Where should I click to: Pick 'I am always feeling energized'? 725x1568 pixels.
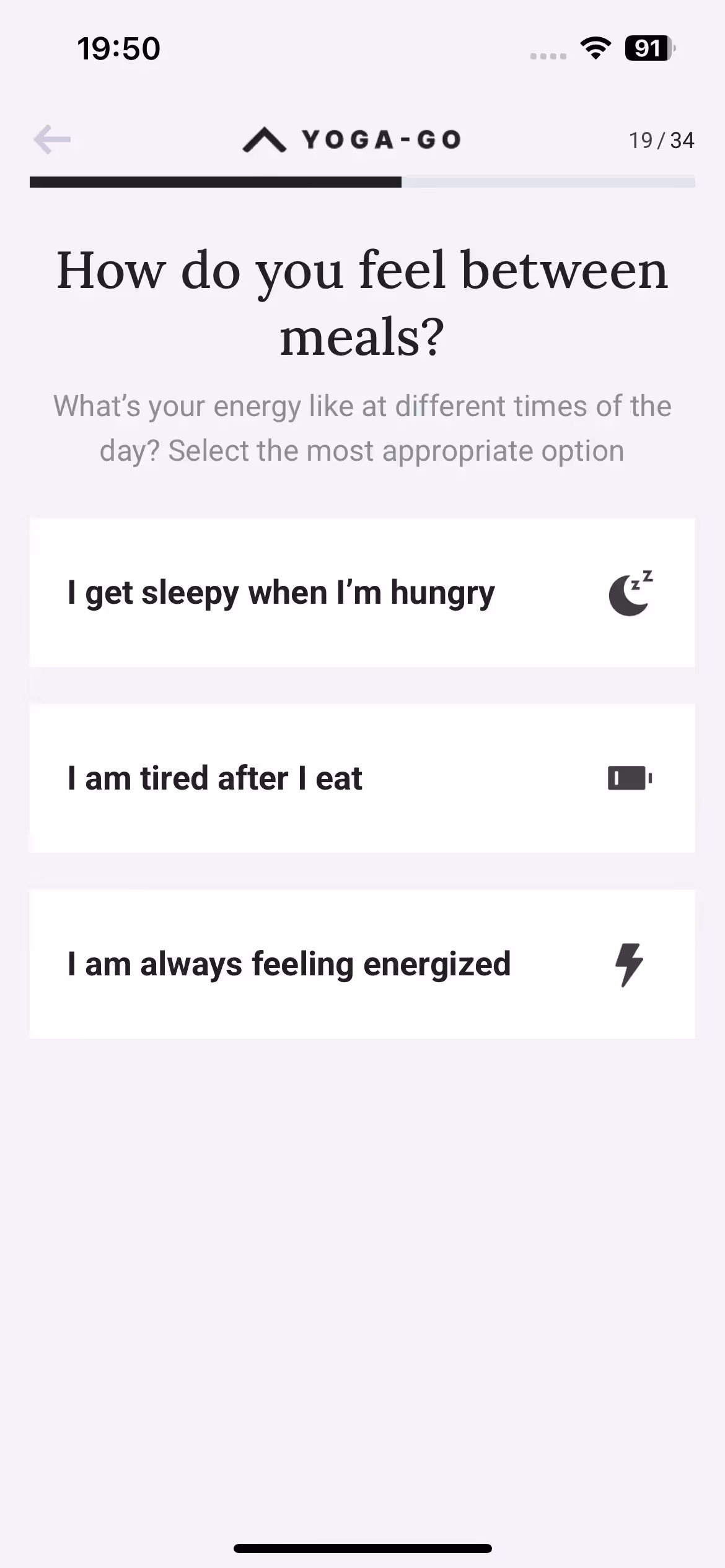(362, 964)
